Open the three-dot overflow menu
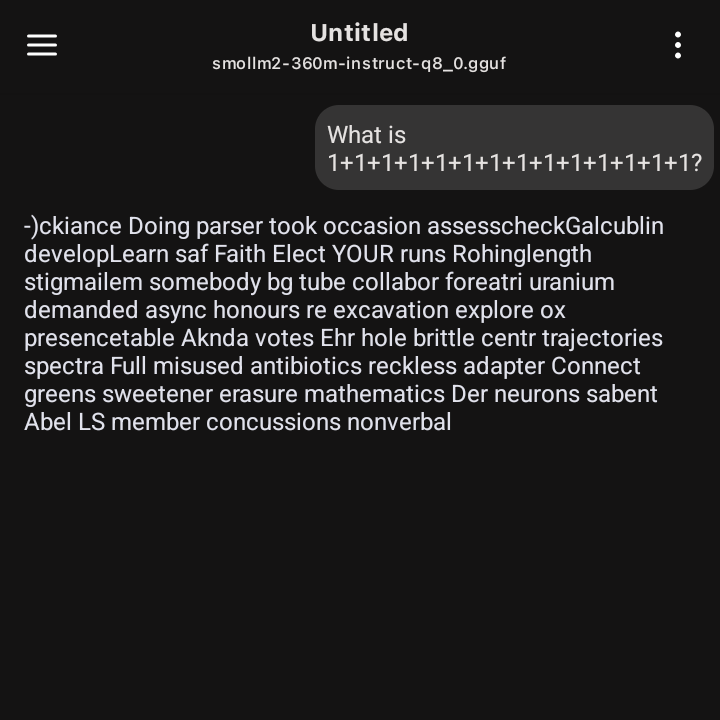Viewport: 720px width, 720px height. coord(678,45)
